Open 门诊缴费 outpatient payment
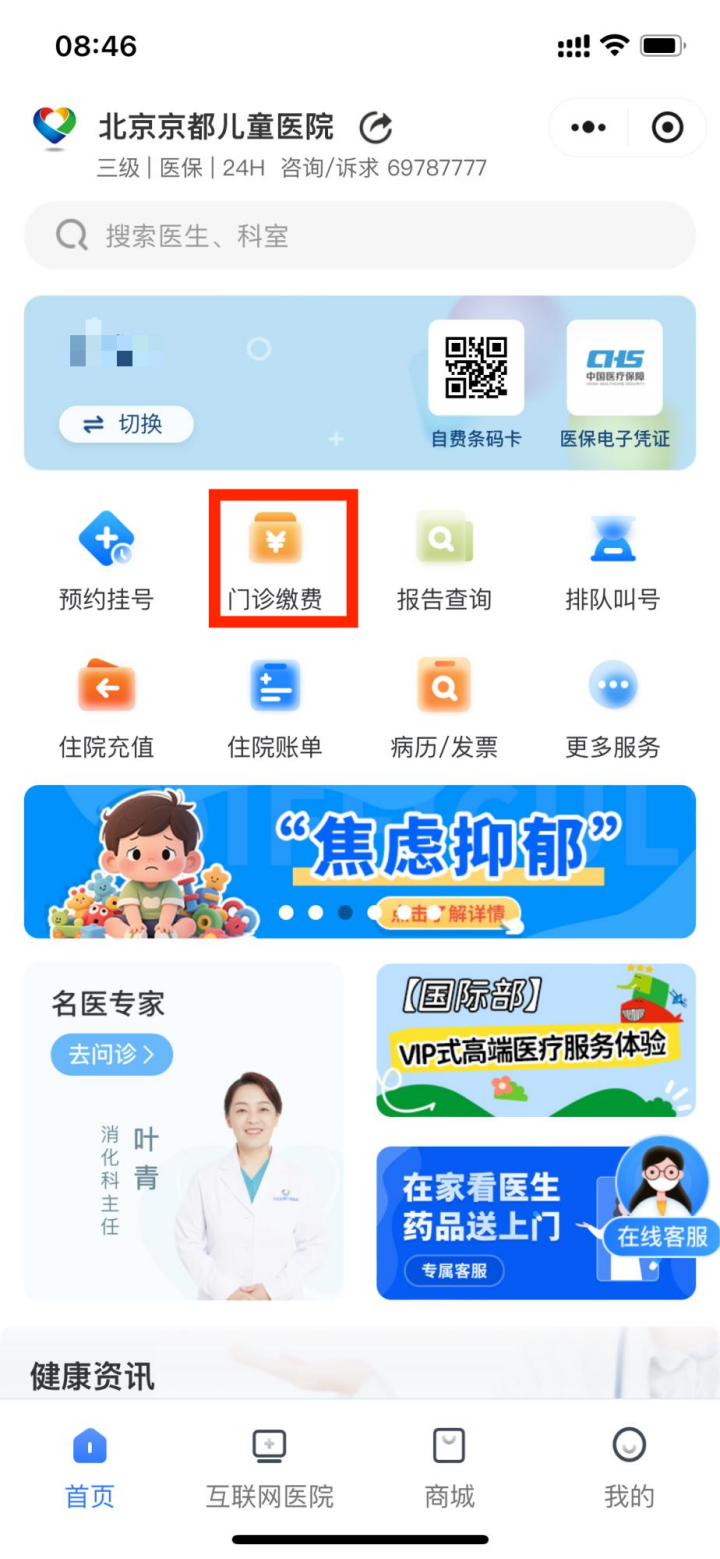This screenshot has height=1559, width=720. tap(275, 560)
